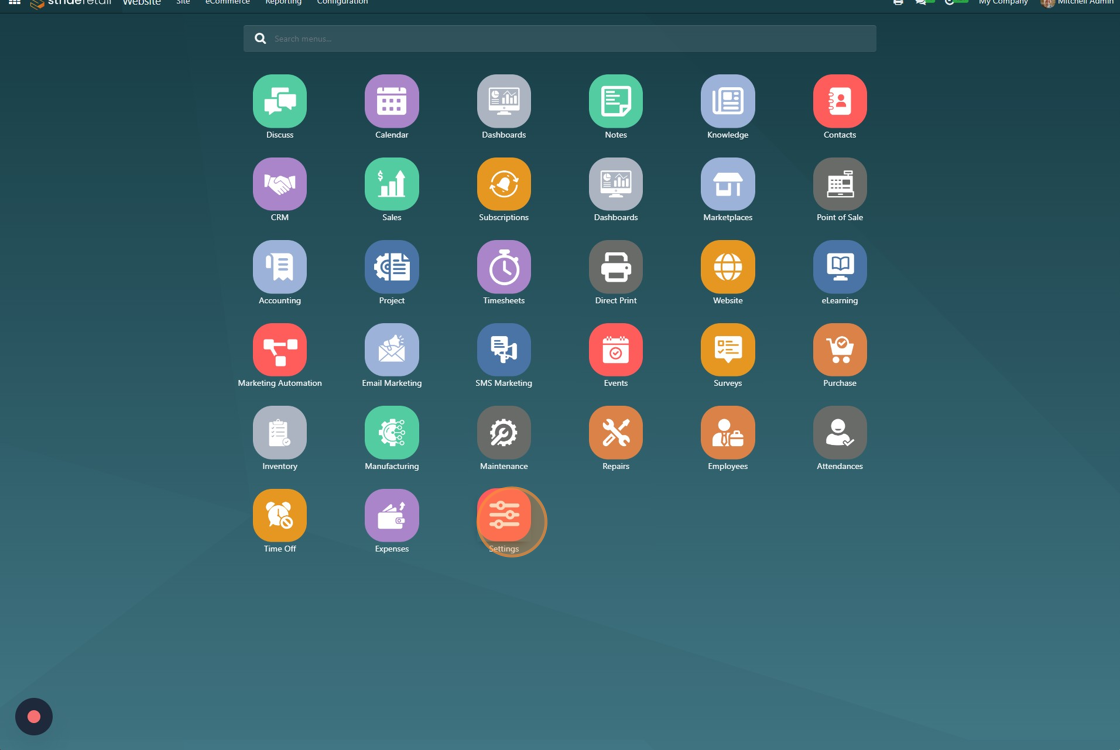The width and height of the screenshot is (1120, 750).
Task: Open the Knowledge app
Action: click(x=728, y=101)
